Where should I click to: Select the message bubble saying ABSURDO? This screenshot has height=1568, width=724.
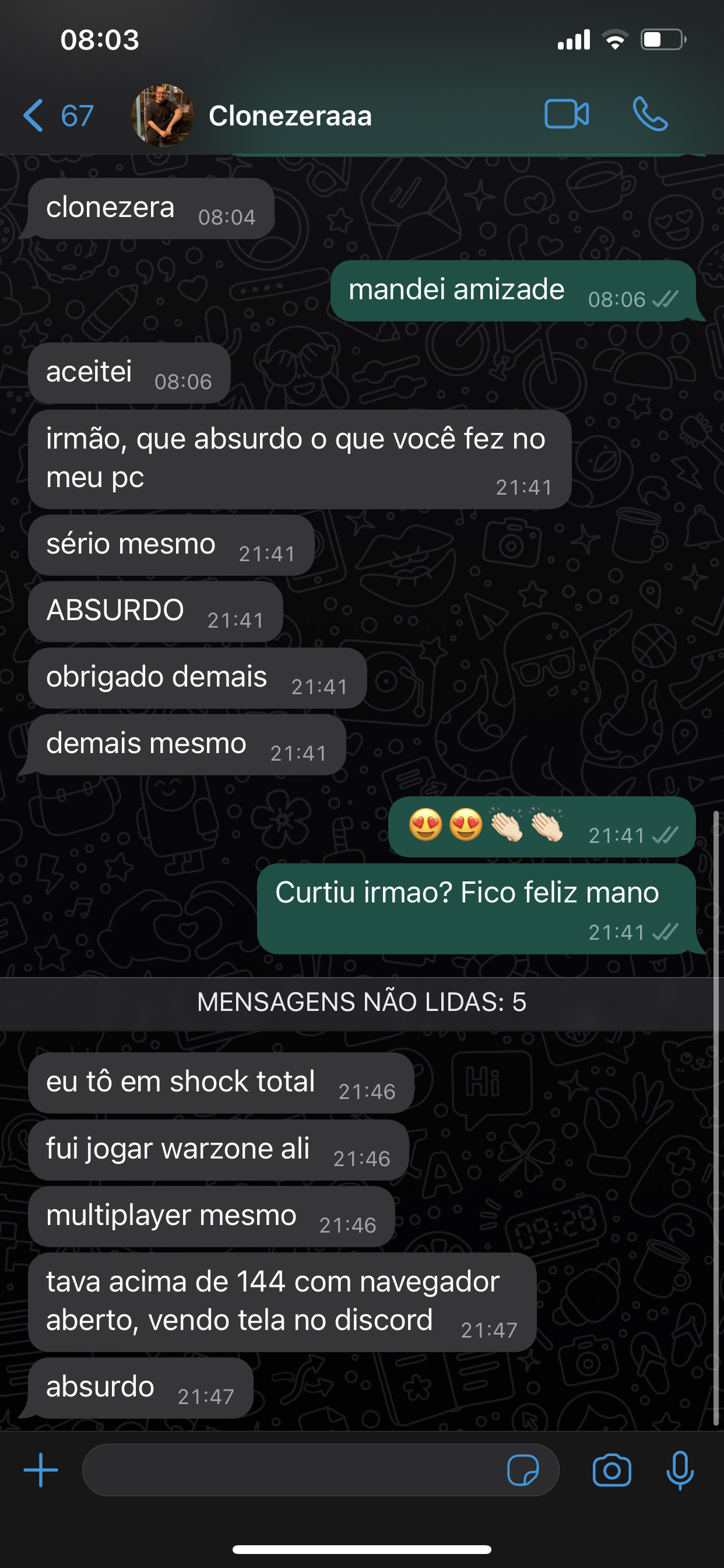pos(154,611)
